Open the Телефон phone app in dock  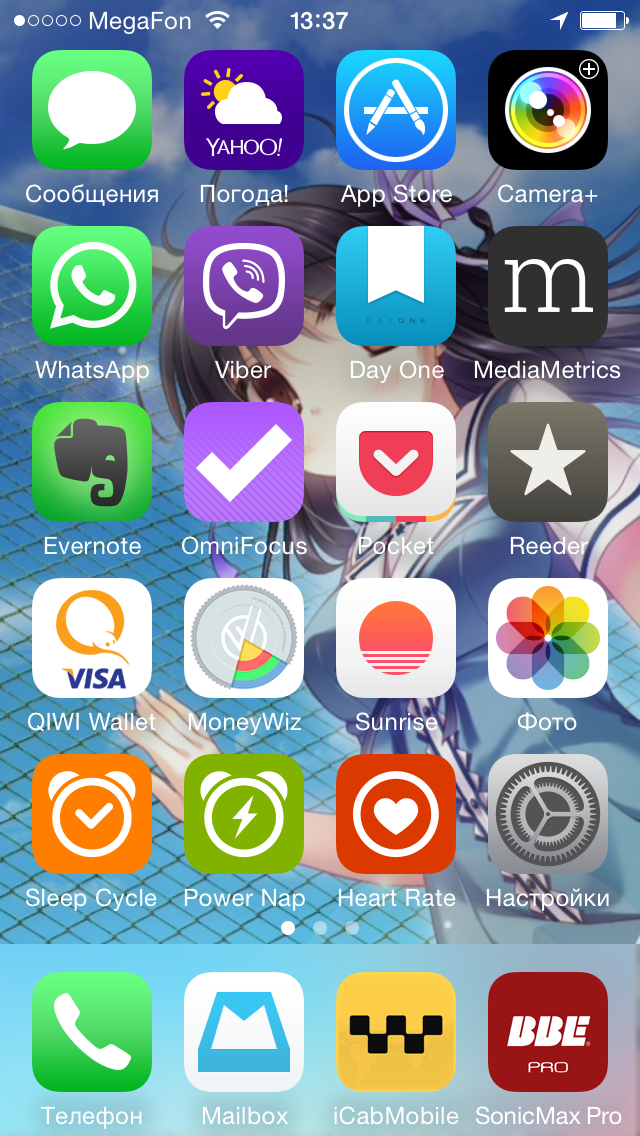(92, 1032)
